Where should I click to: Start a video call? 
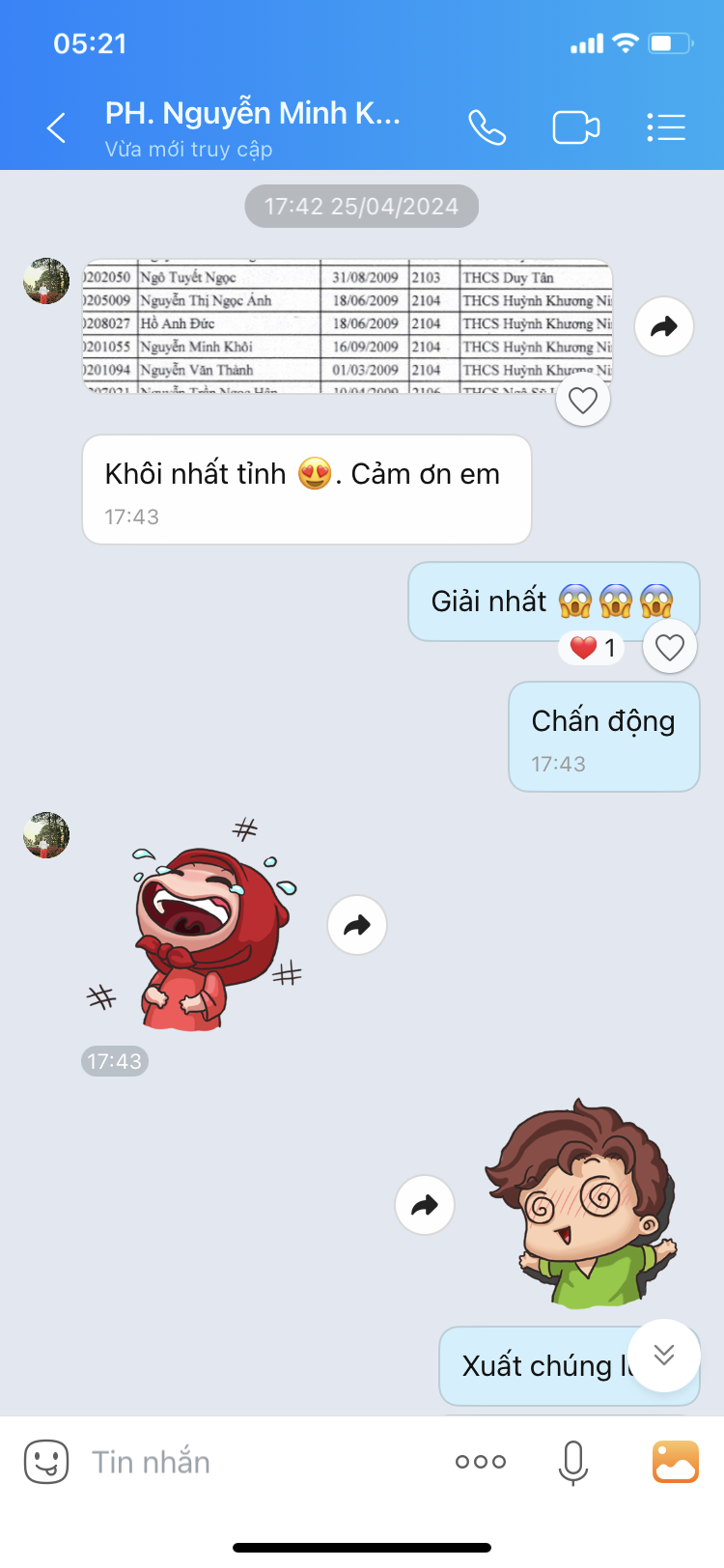point(576,127)
